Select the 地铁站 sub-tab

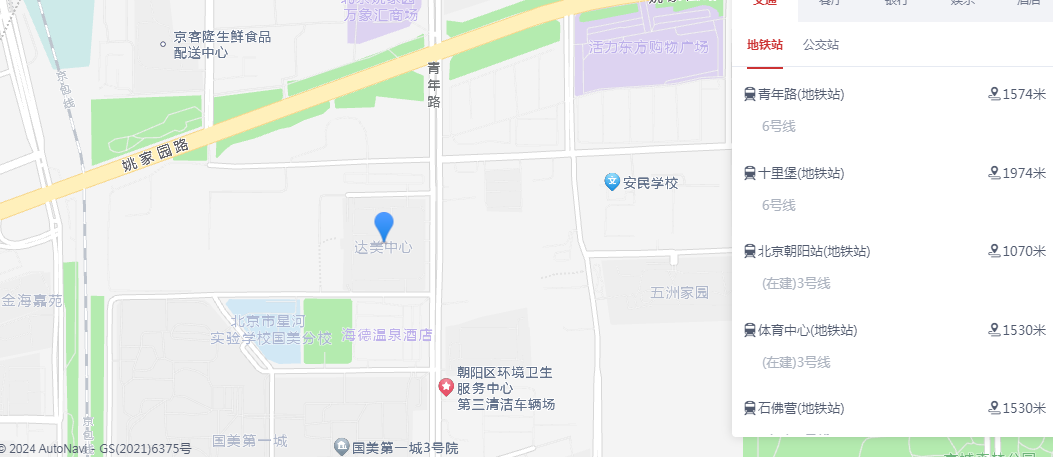point(765,45)
